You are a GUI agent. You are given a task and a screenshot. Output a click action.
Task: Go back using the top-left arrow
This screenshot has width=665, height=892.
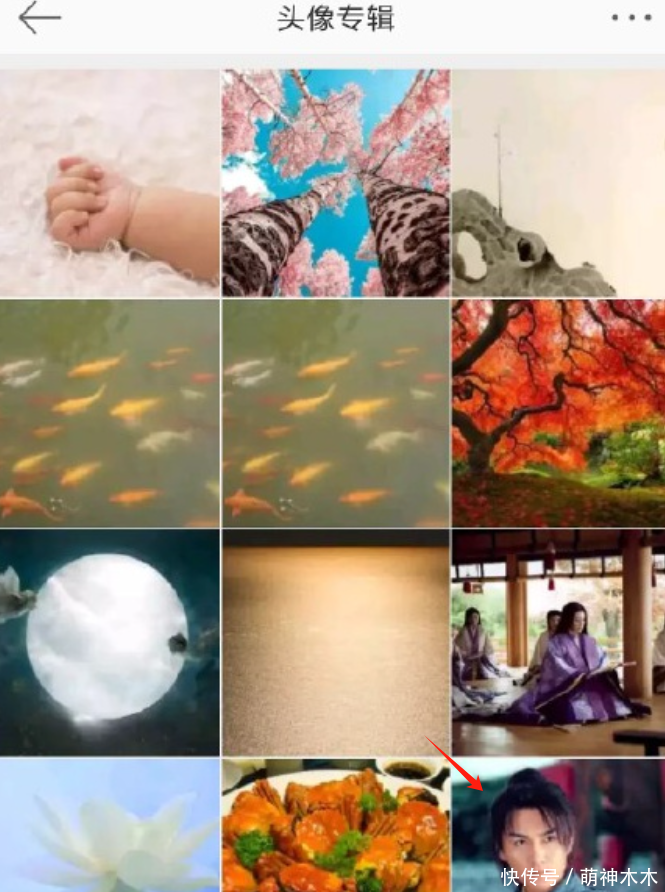pos(40,18)
